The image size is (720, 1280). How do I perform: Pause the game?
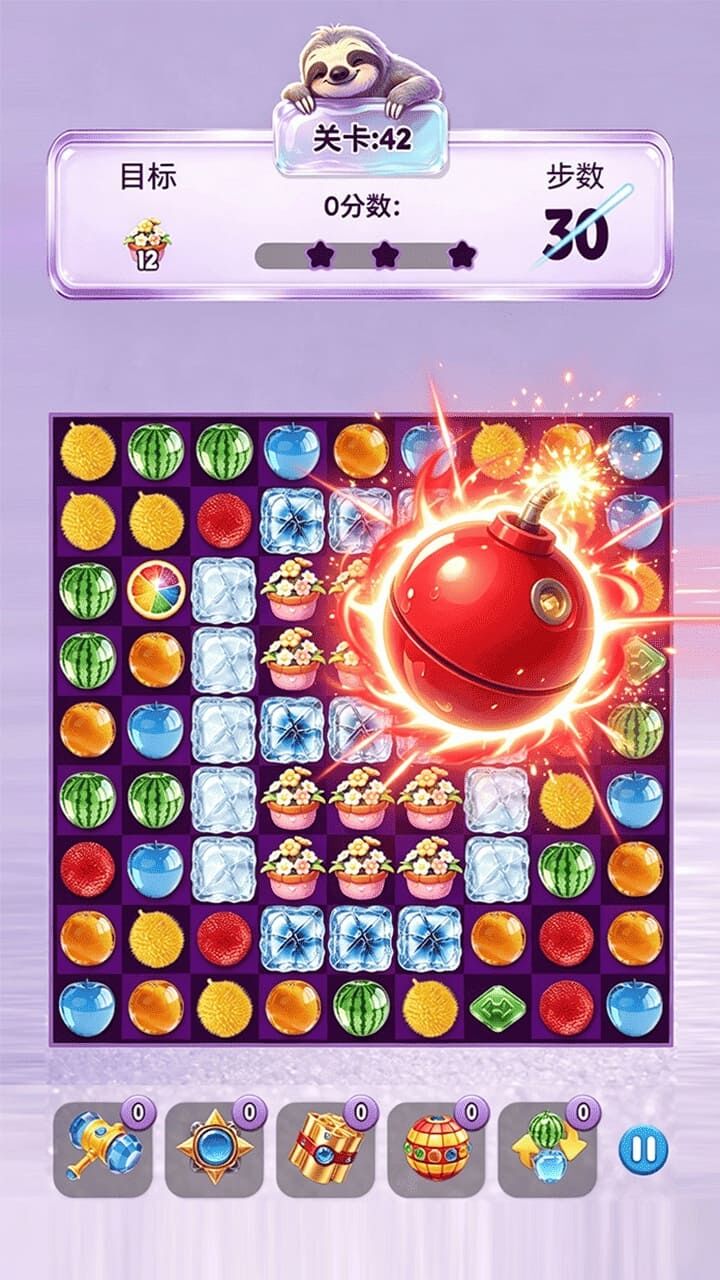click(x=641, y=1151)
